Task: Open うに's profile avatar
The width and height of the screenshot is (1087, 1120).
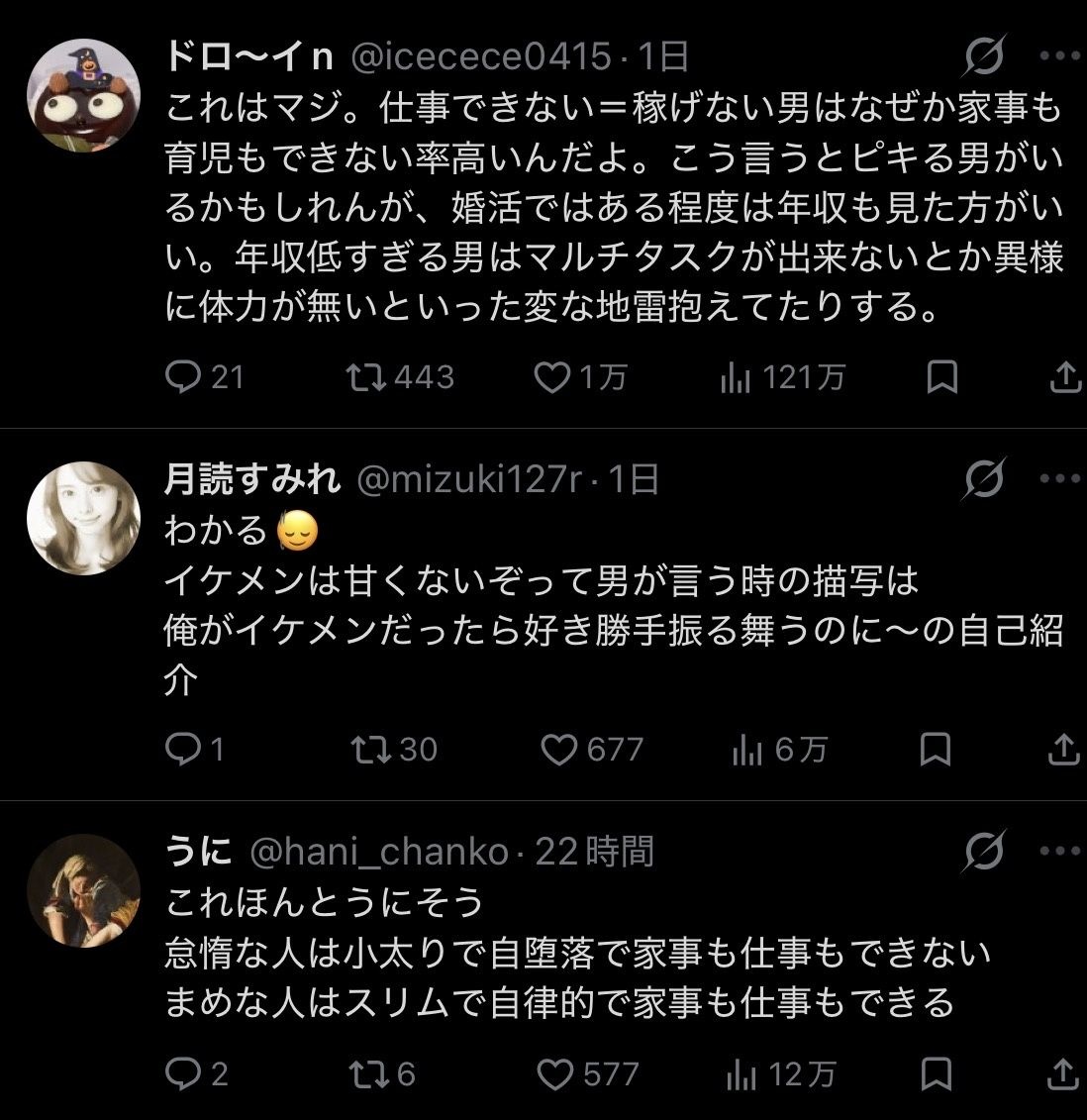Action: click(83, 890)
